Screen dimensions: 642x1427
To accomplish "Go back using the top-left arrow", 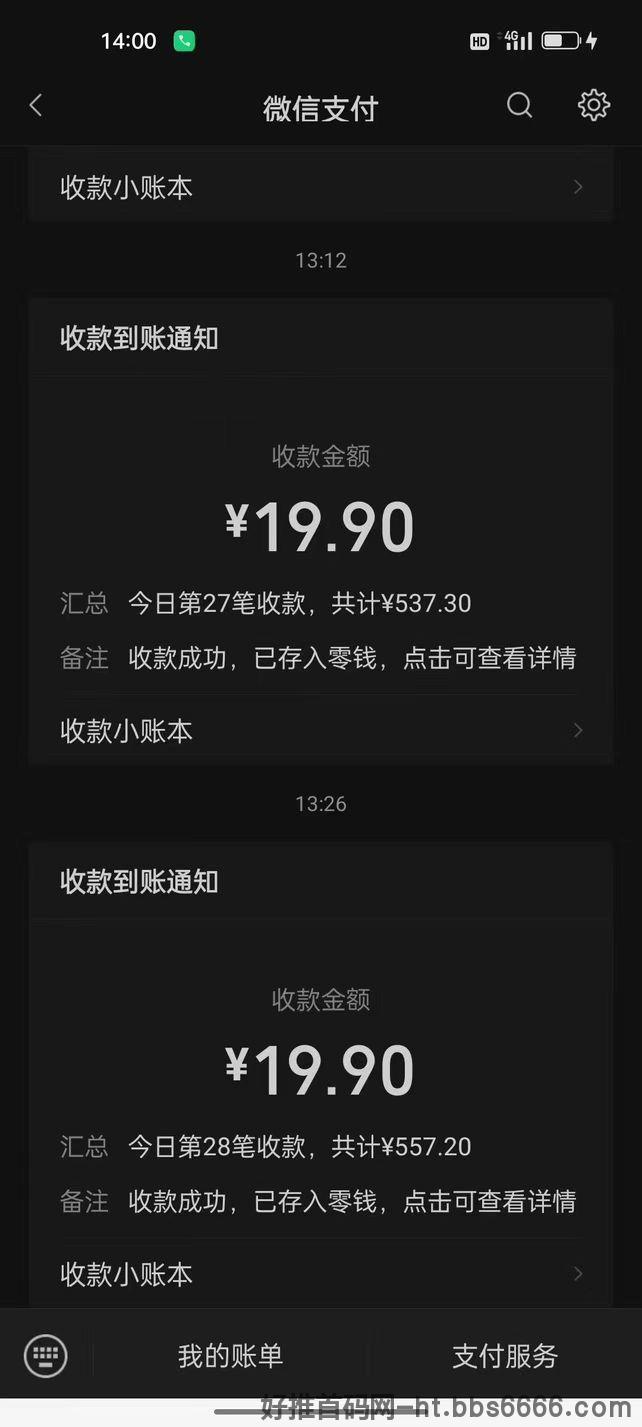I will (x=36, y=105).
